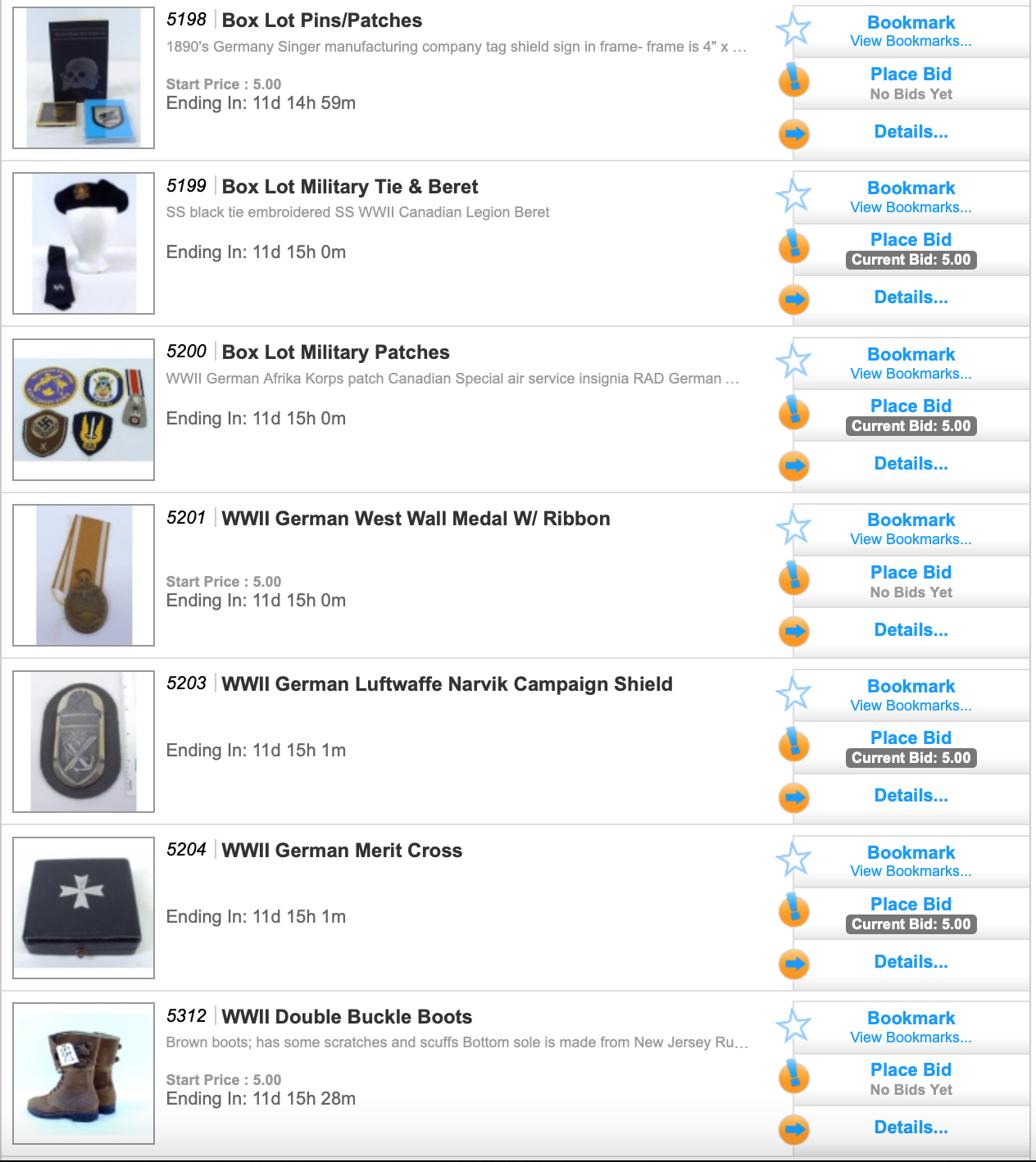The image size is (1036, 1162).
Task: Open the Merit Cross thumbnail image
Action: [x=84, y=908]
